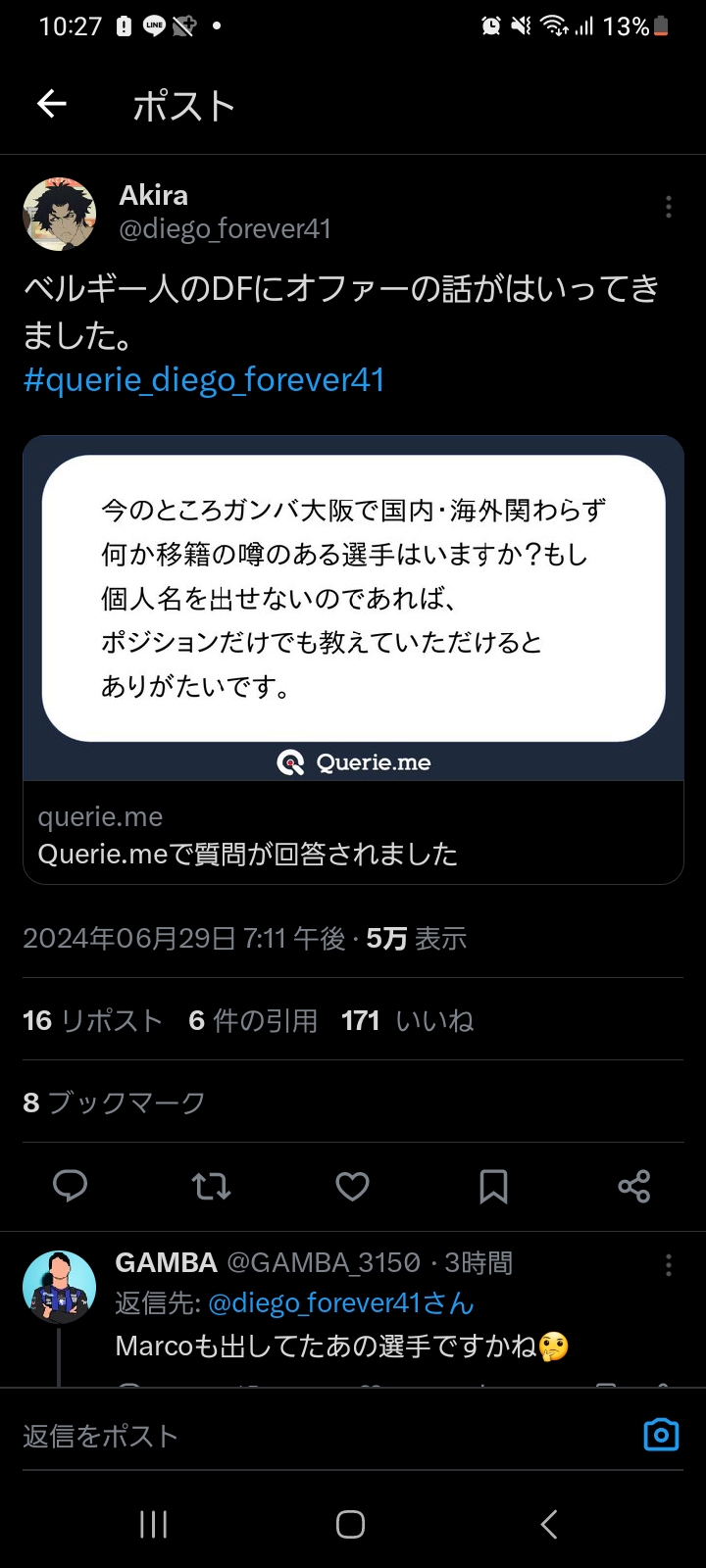Screen dimensions: 706x1568
Task: Open the Querie.me link card
Action: (x=353, y=659)
